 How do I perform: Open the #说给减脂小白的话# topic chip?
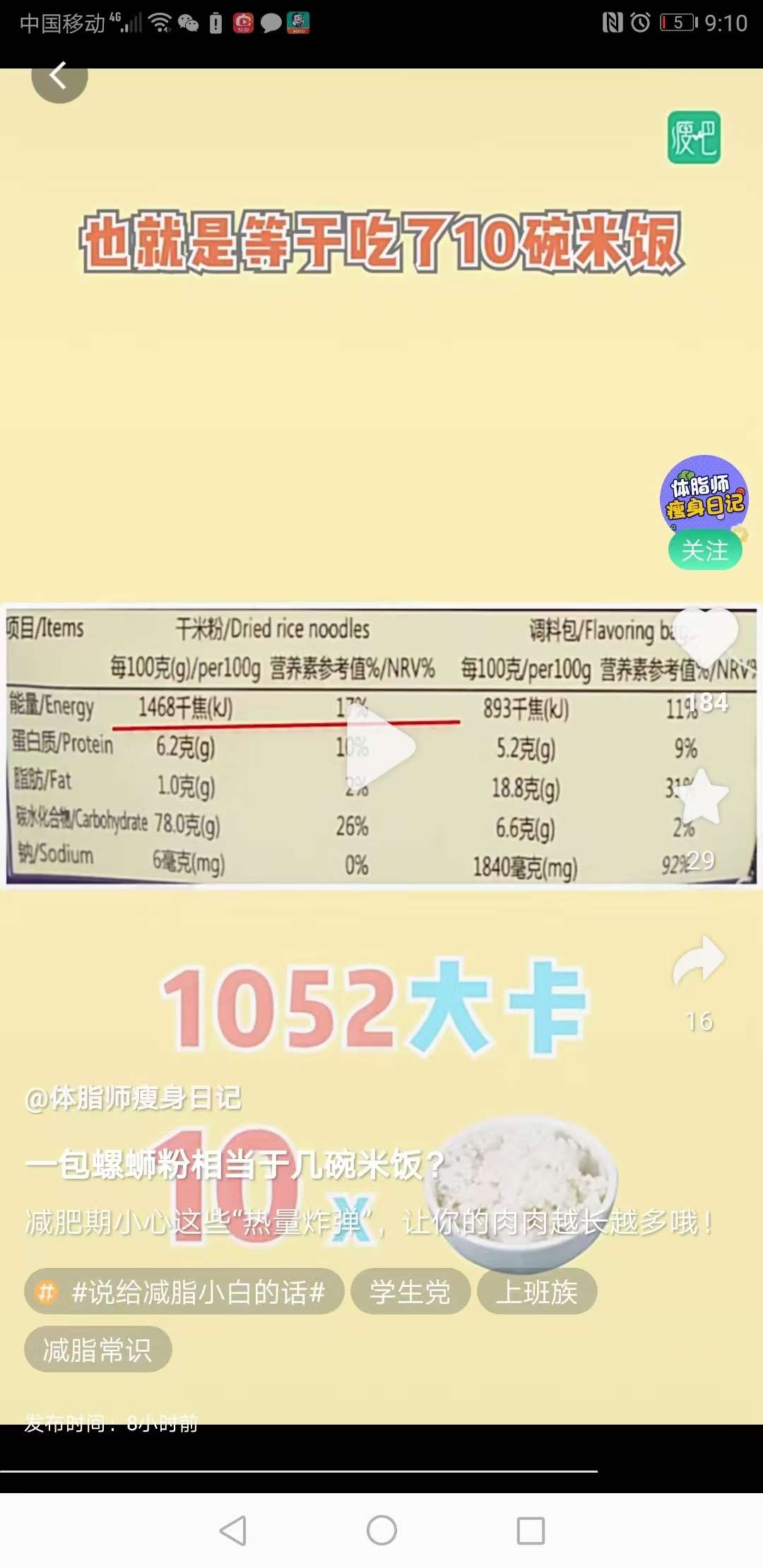coord(184,1292)
